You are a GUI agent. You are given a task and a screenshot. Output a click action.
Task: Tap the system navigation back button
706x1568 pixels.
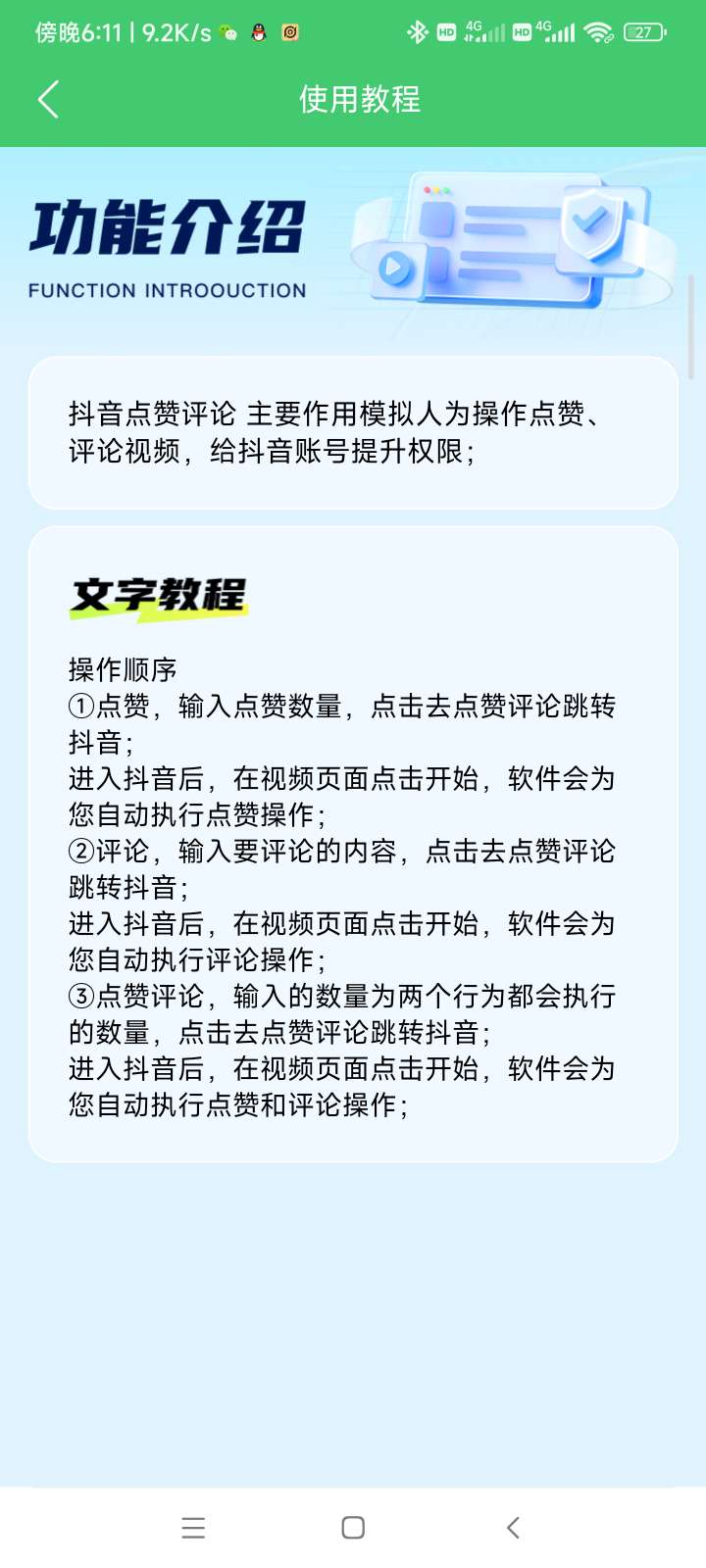click(513, 1527)
